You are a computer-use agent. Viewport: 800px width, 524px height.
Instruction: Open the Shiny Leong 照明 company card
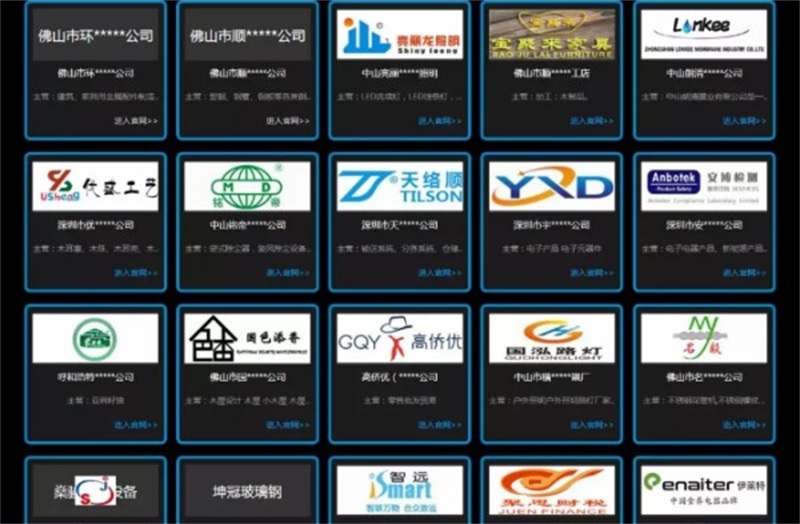399,35
